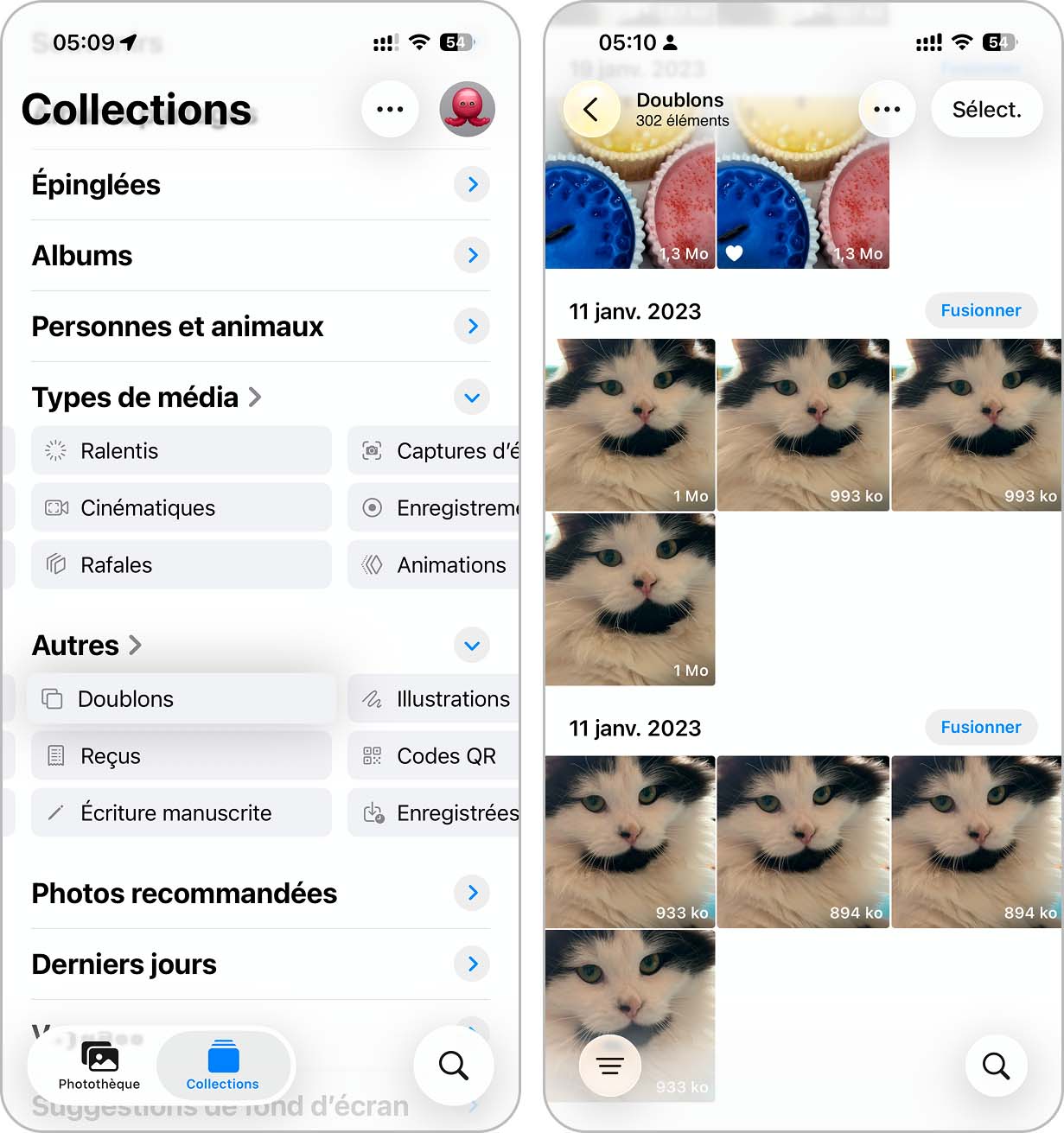This screenshot has height=1133, width=1064.
Task: Search within the Doublons album
Action: click(x=996, y=1066)
